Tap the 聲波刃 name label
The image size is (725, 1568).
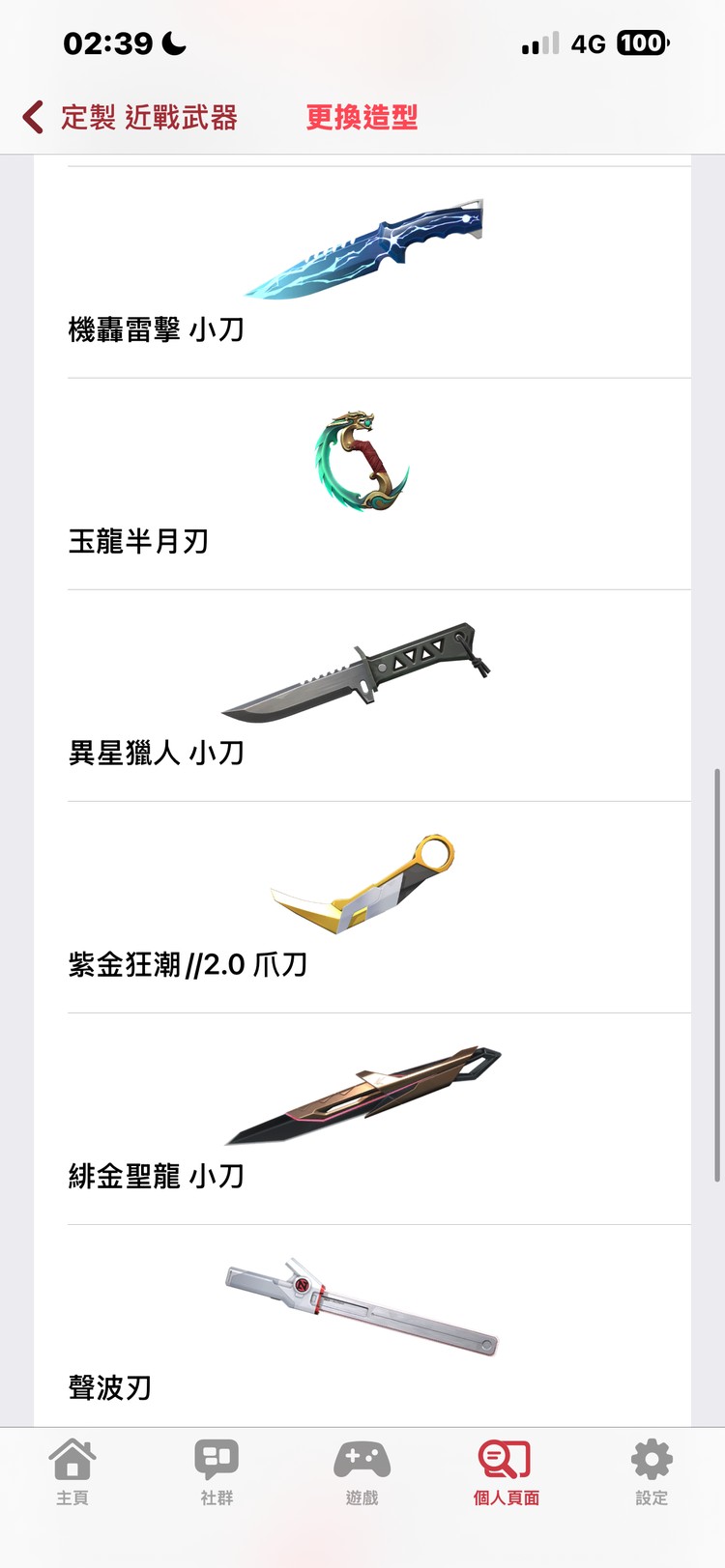coord(109,1387)
